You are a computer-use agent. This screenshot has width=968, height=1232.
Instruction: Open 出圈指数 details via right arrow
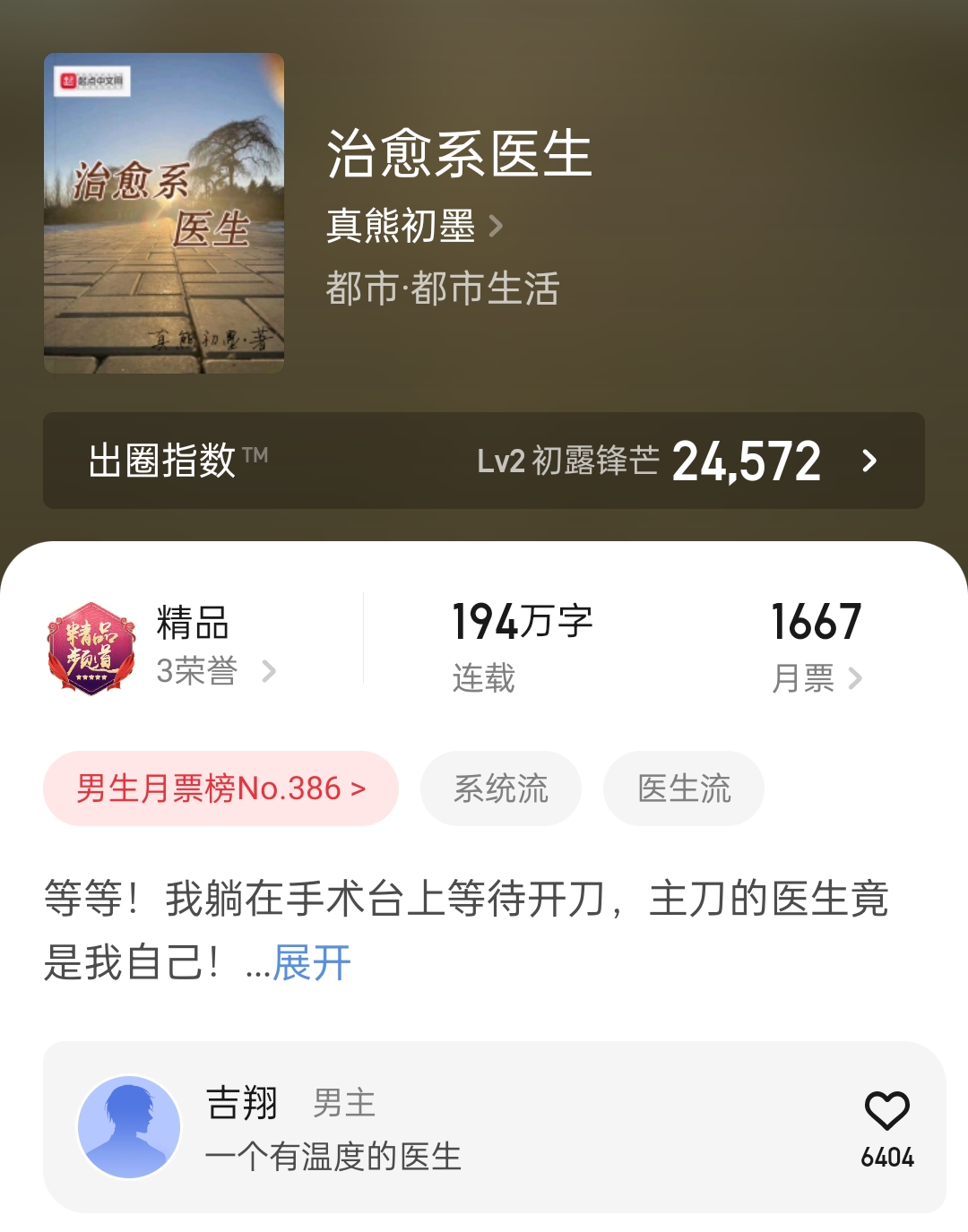(x=869, y=461)
